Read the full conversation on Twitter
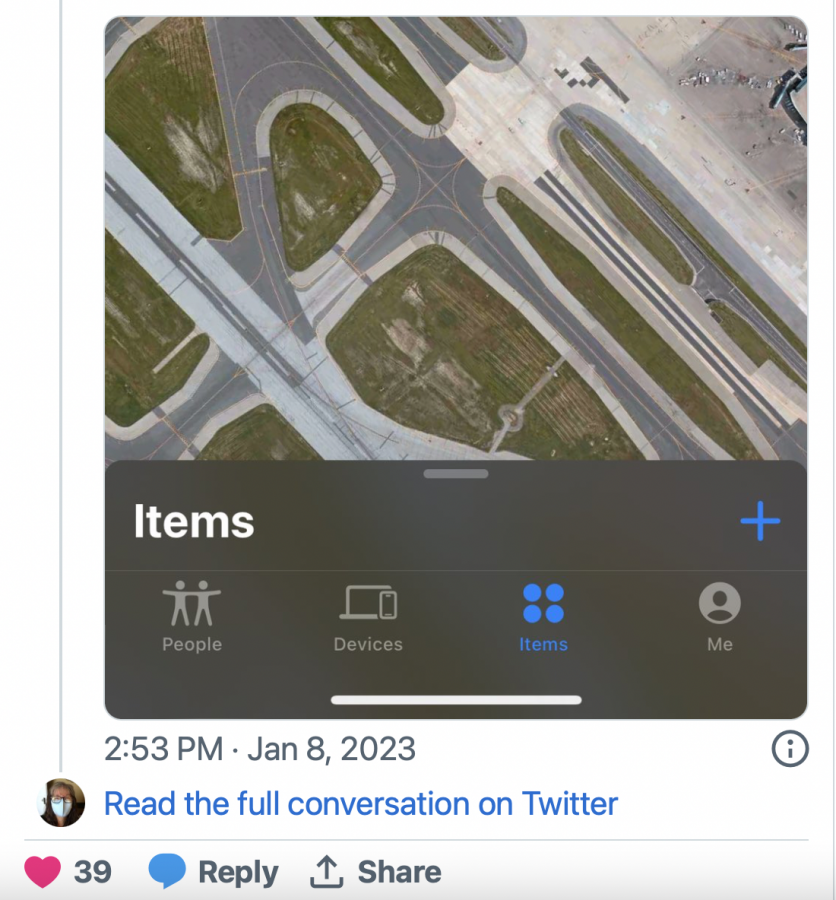This screenshot has height=900, width=836. [x=361, y=804]
